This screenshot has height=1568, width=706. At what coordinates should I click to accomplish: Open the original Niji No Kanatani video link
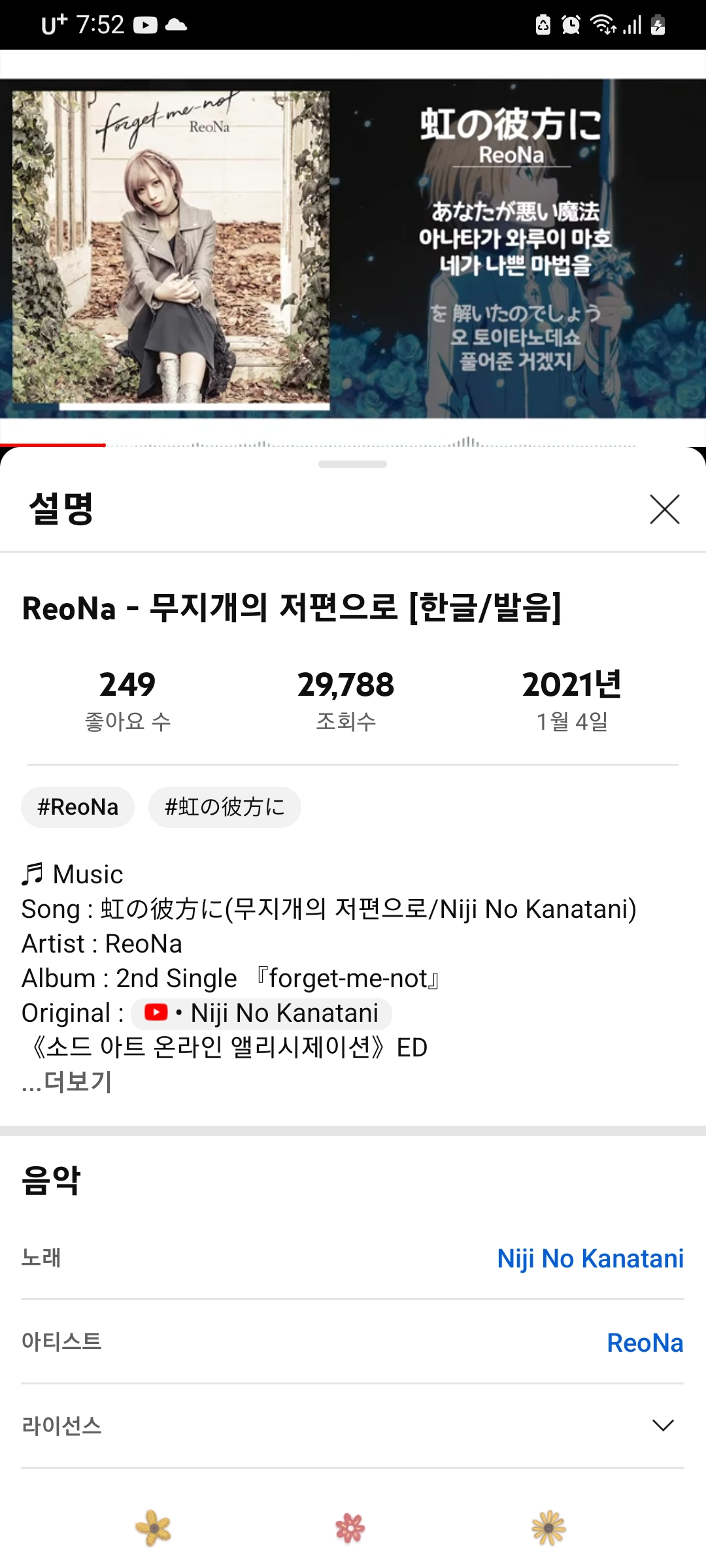[262, 1013]
